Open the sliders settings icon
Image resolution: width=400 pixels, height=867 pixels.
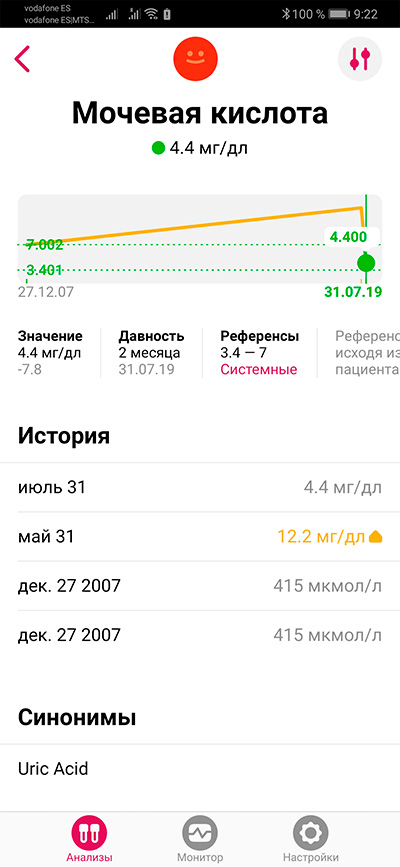360,59
